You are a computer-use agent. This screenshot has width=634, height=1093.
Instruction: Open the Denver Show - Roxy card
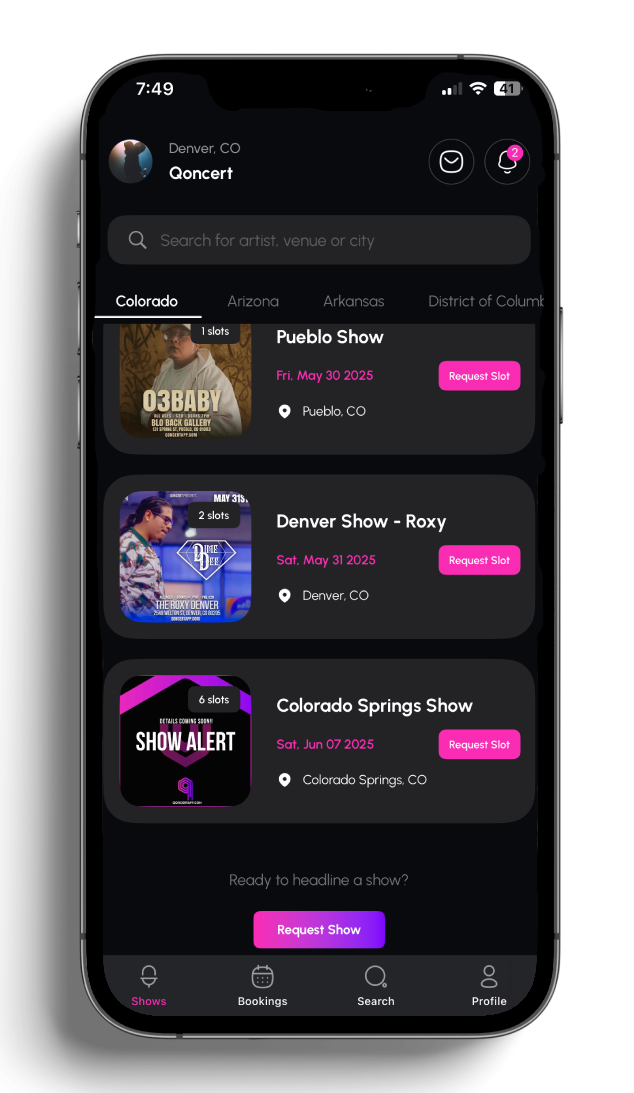[x=361, y=522]
